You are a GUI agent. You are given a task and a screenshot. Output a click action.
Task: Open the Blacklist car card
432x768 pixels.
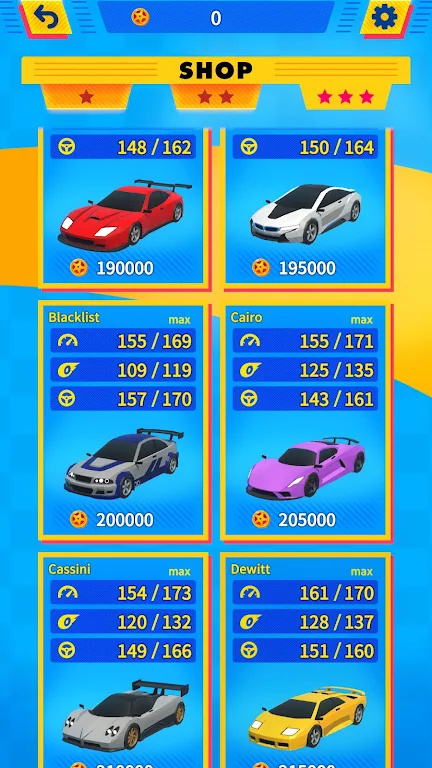123,421
